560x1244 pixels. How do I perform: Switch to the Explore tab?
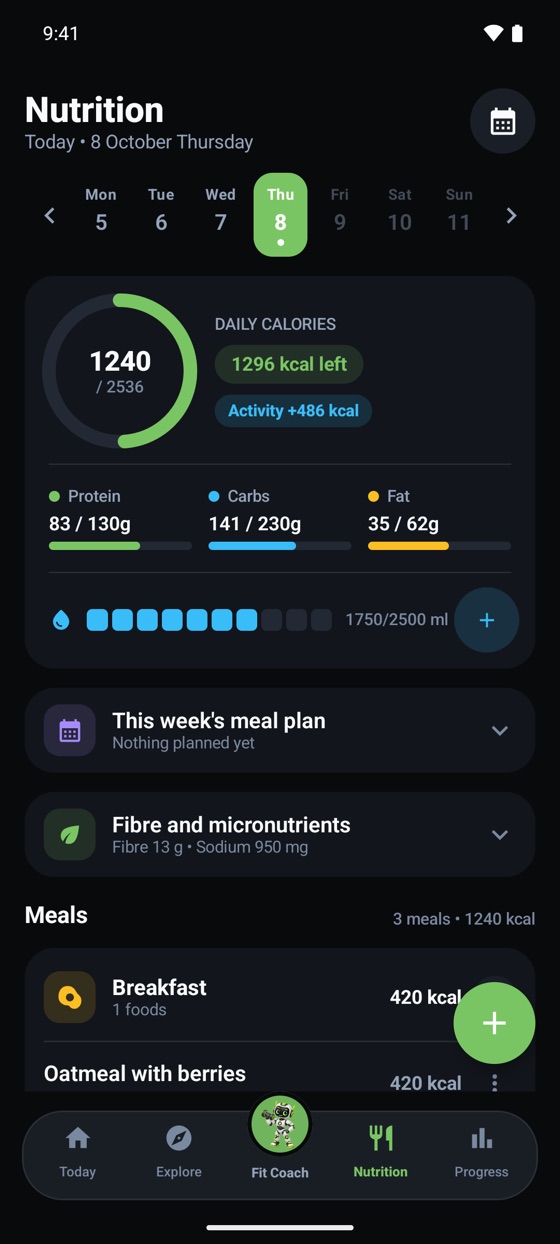pyautogui.click(x=179, y=1153)
